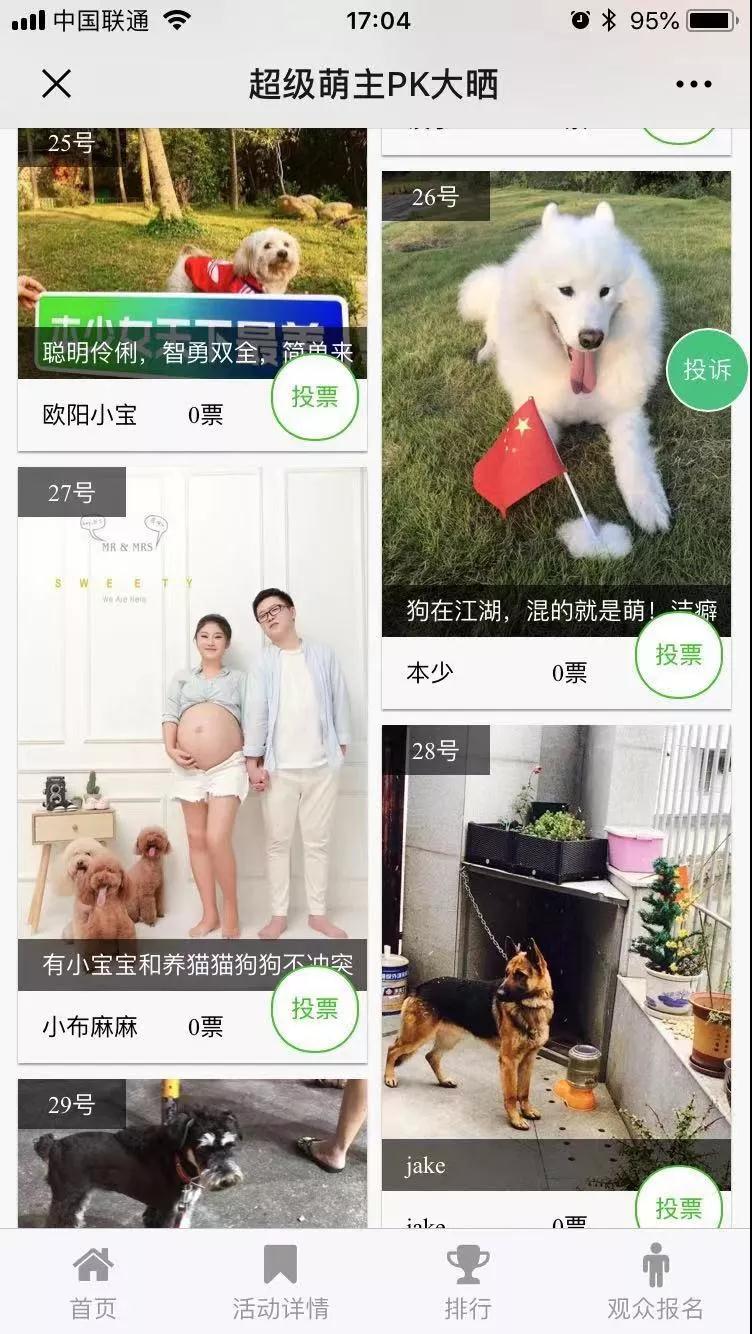Screen dimensions: 752x1334
Task: Go to the 首页 home tab
Action: click(x=93, y=1282)
